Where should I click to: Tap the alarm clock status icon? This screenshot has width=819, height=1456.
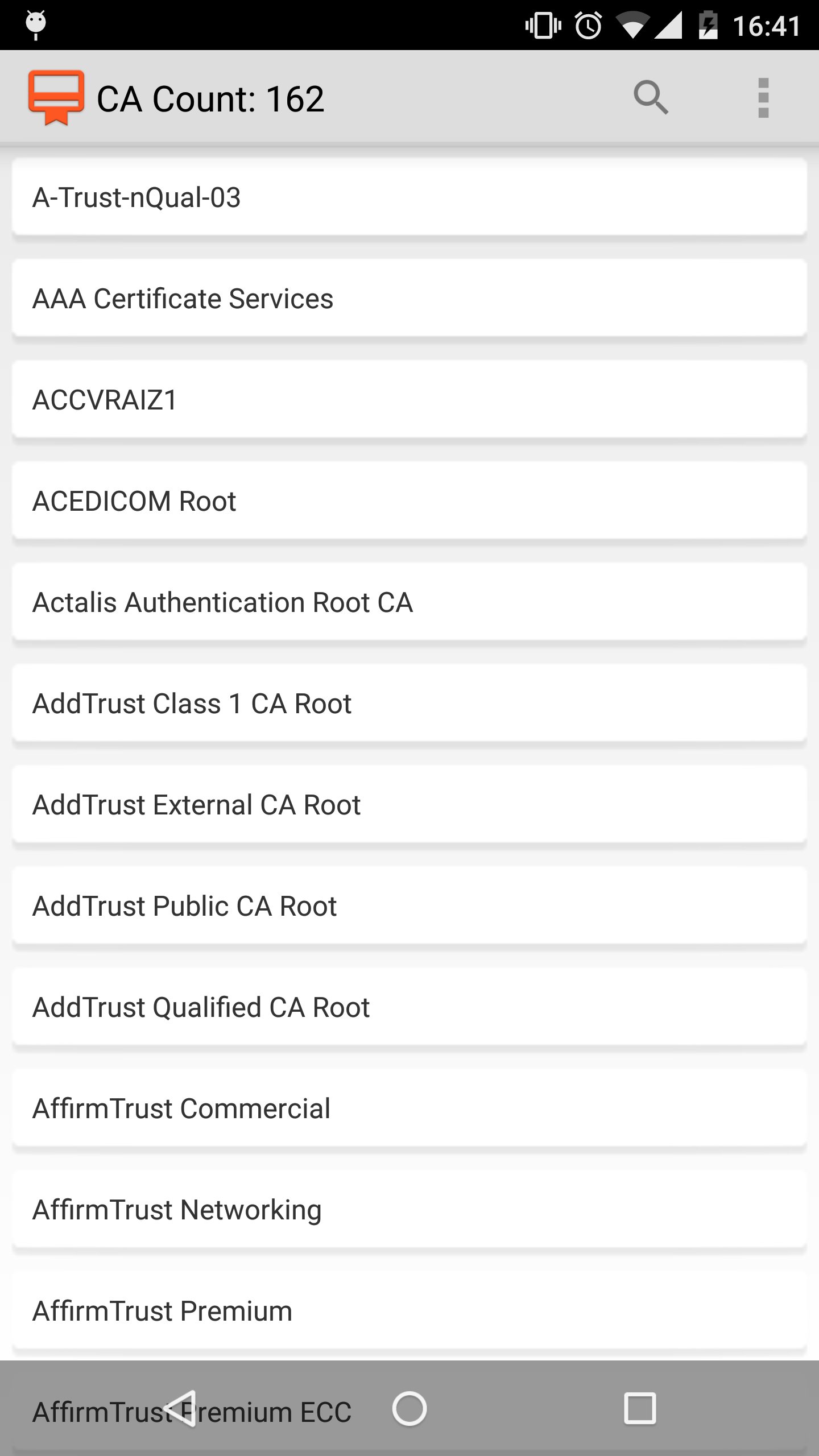pos(588,25)
